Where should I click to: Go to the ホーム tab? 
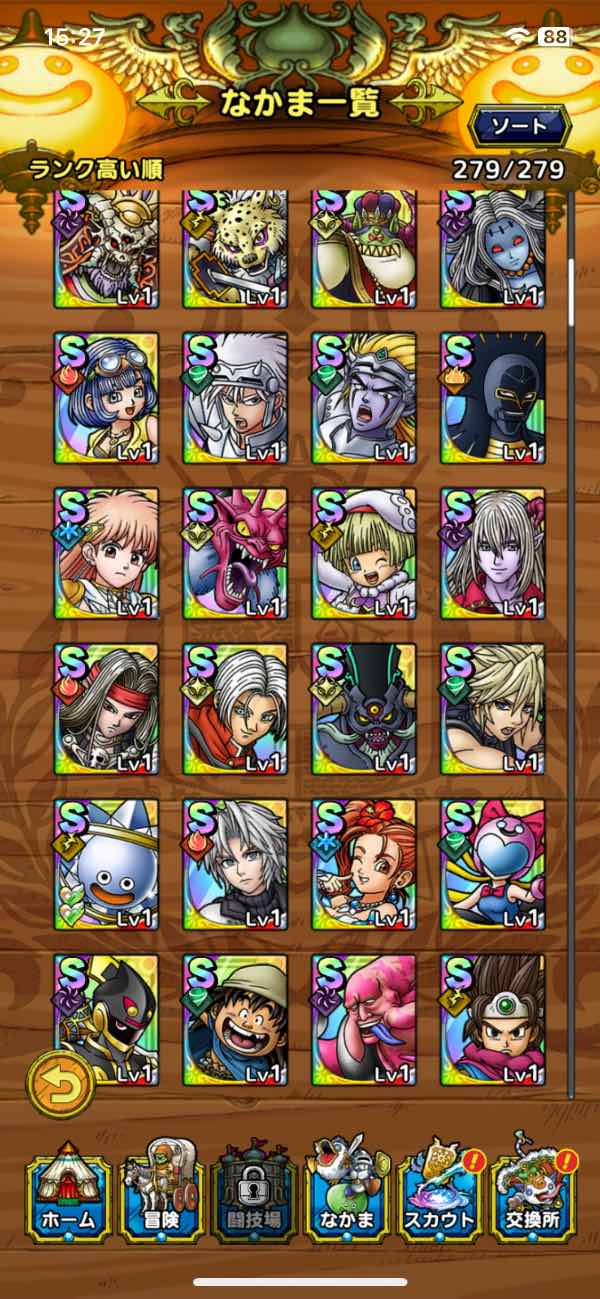70,1190
